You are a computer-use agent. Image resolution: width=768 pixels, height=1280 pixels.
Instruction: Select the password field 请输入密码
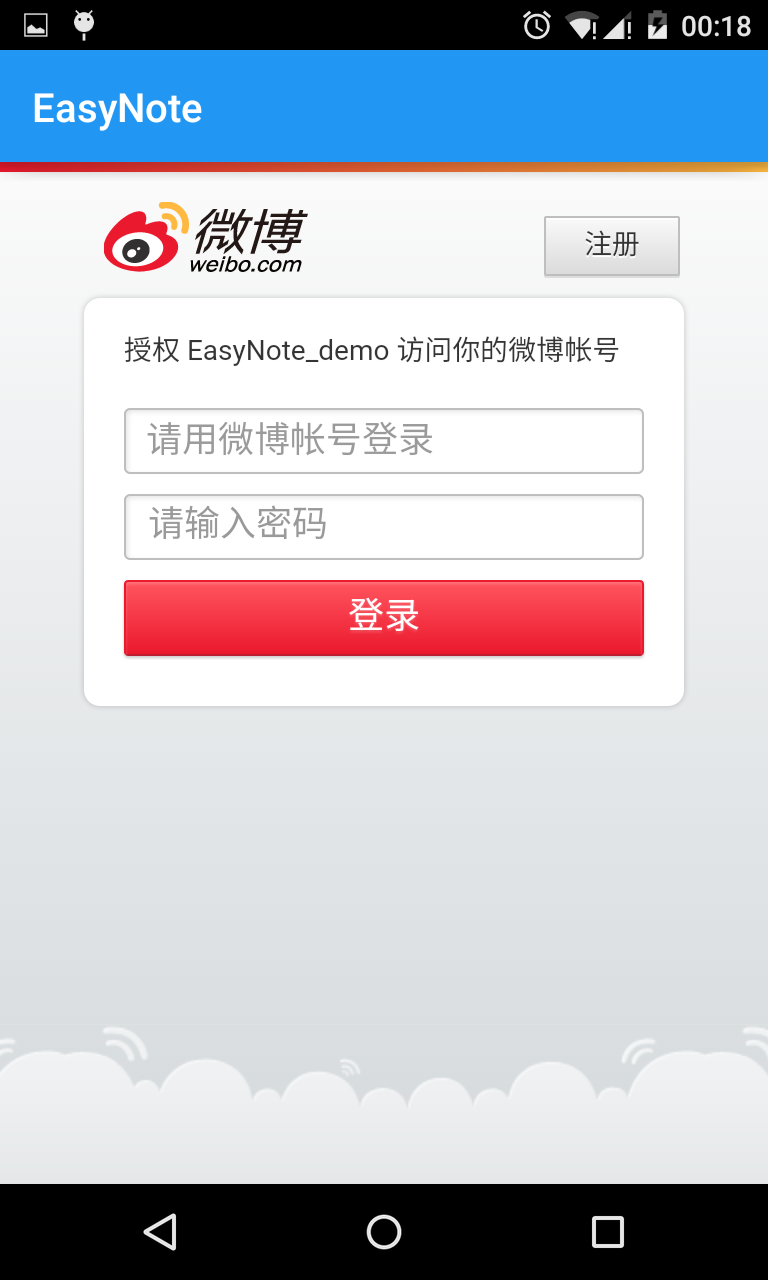(383, 526)
